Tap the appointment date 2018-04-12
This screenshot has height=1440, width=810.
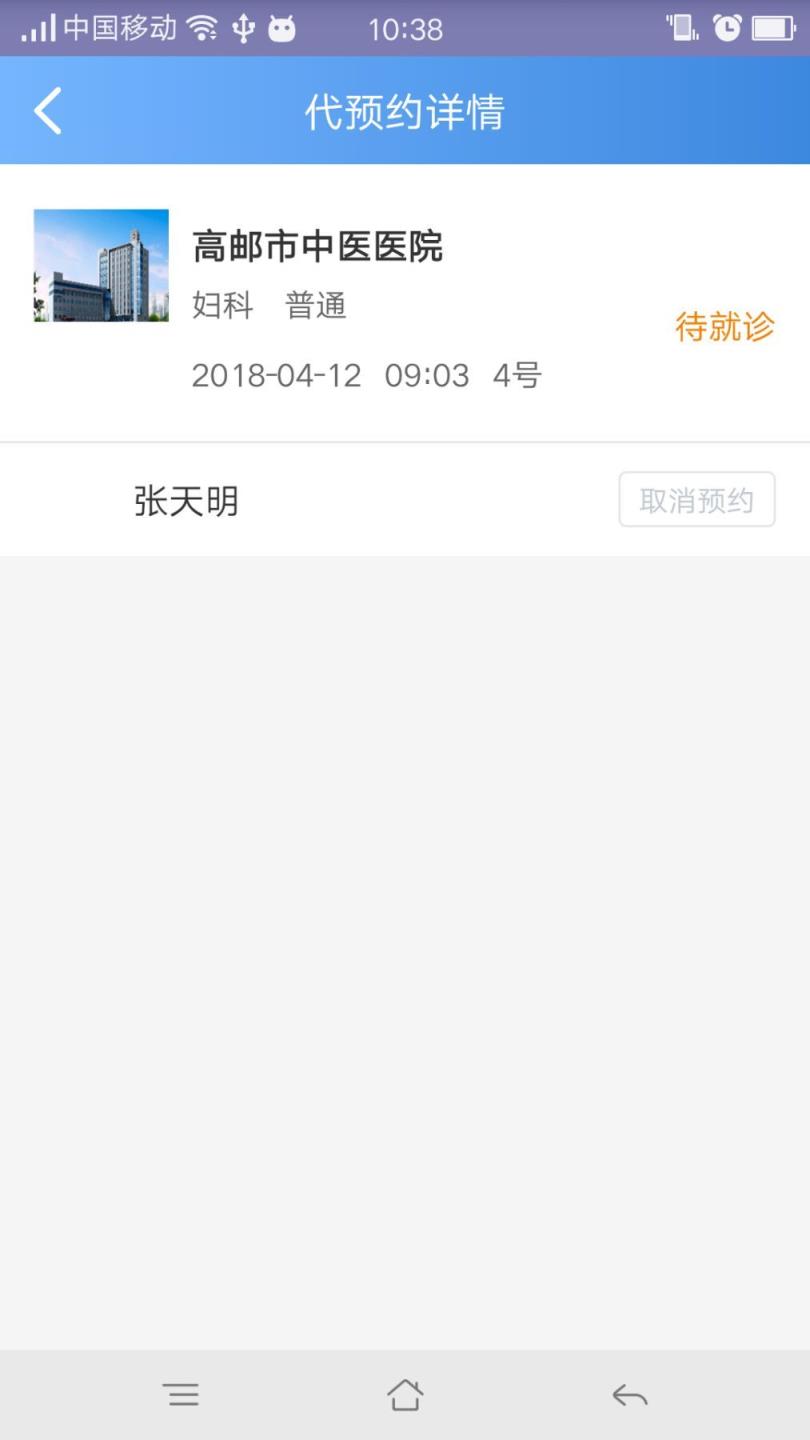[x=277, y=375]
